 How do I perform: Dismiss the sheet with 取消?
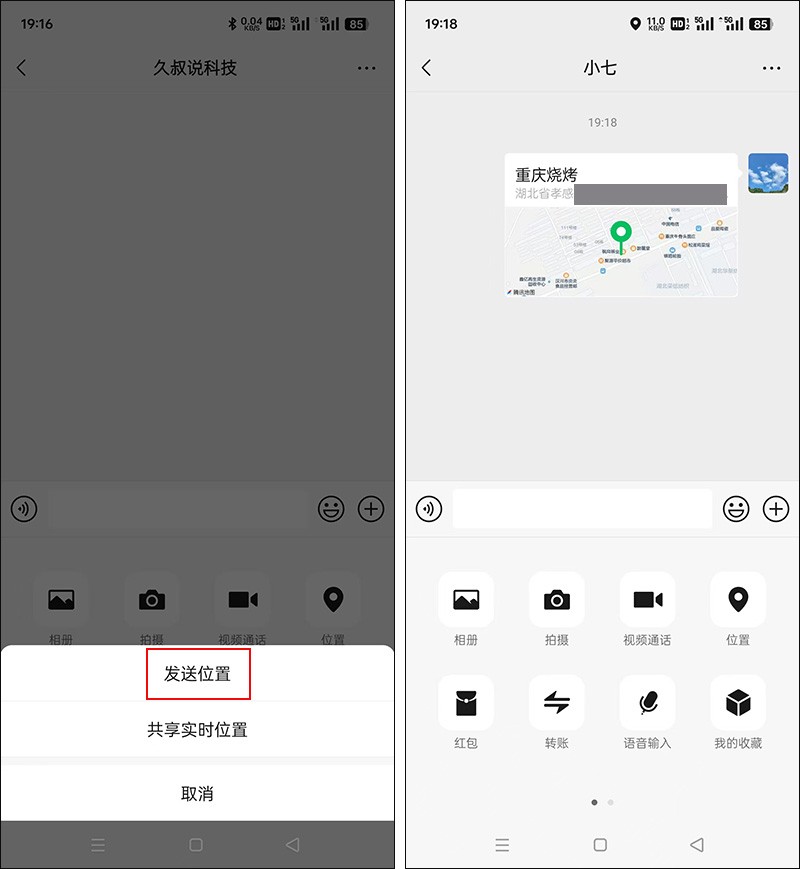tap(197, 793)
